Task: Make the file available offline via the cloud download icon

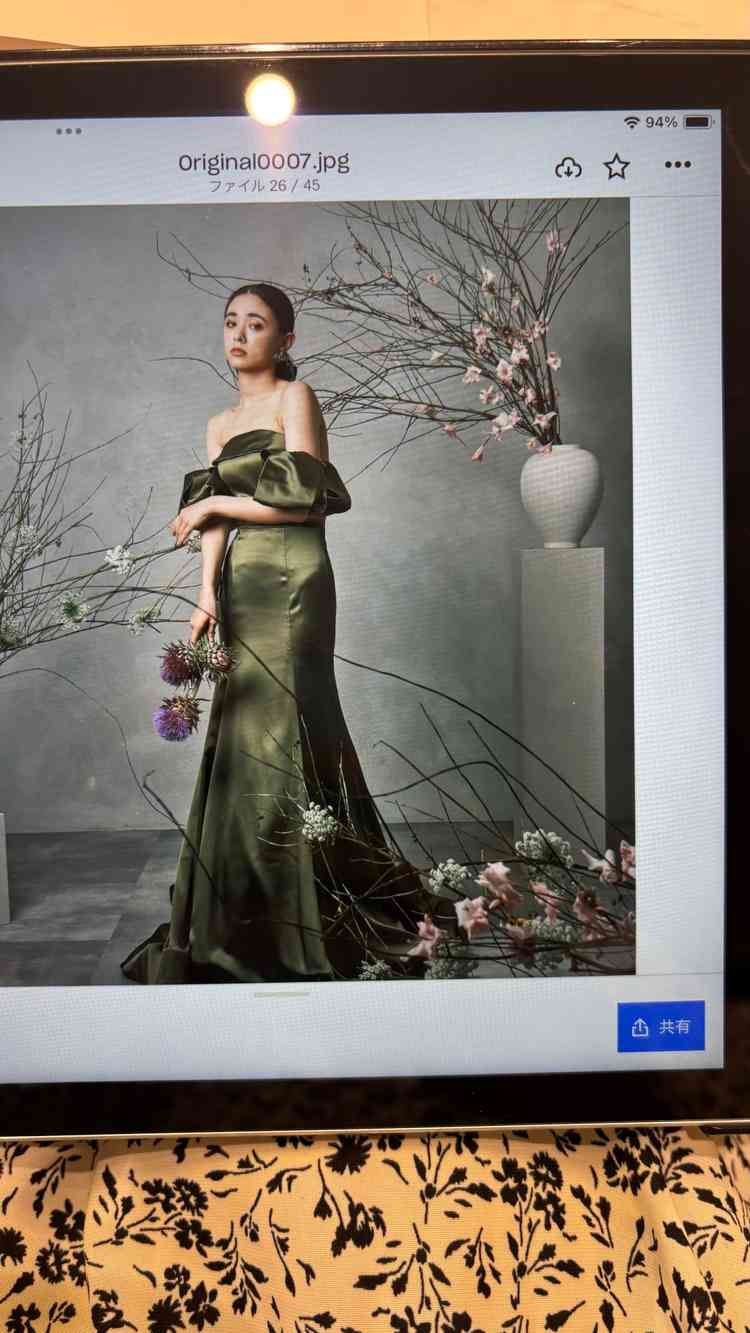Action: coord(568,168)
